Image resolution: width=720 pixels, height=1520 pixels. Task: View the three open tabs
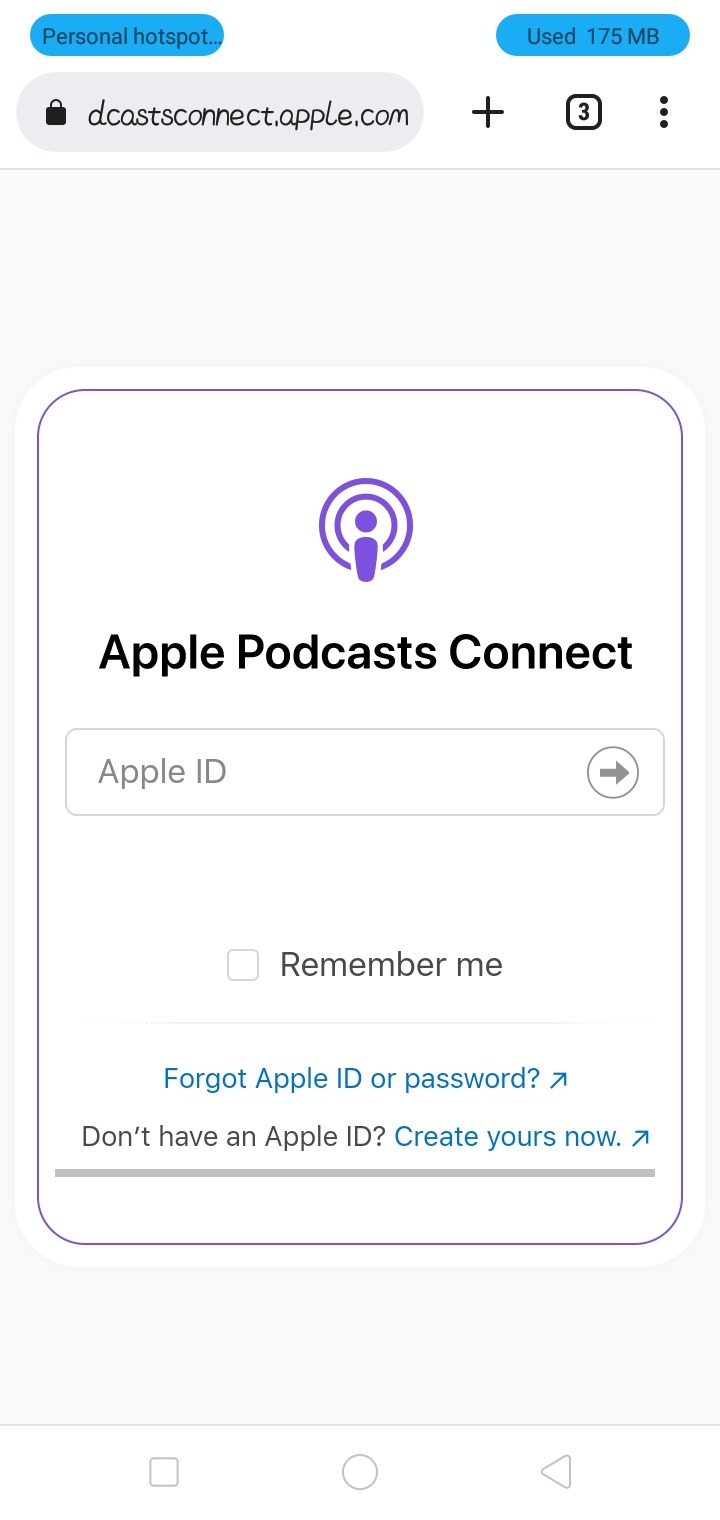[584, 113]
